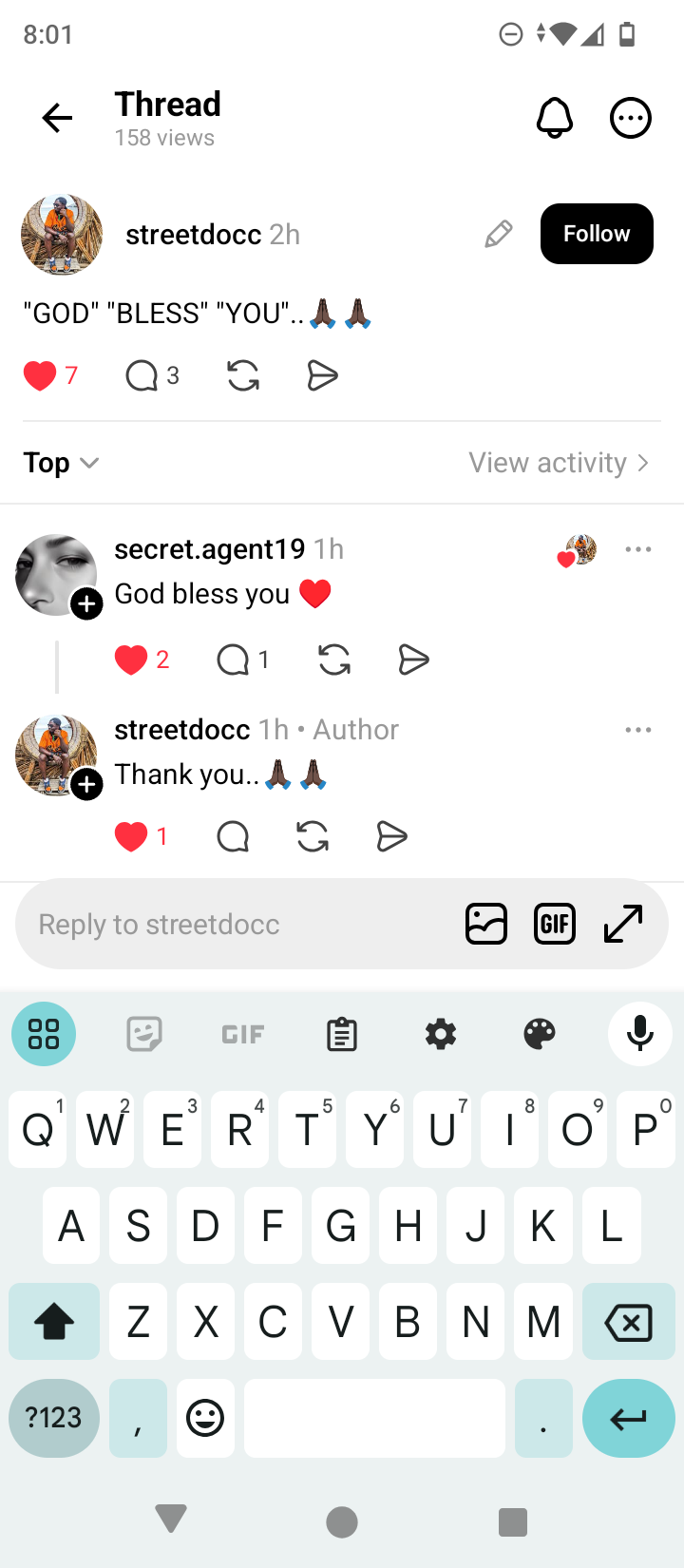Go back using the arrow
Viewport: 684px width, 1568px height.
pyautogui.click(x=57, y=118)
